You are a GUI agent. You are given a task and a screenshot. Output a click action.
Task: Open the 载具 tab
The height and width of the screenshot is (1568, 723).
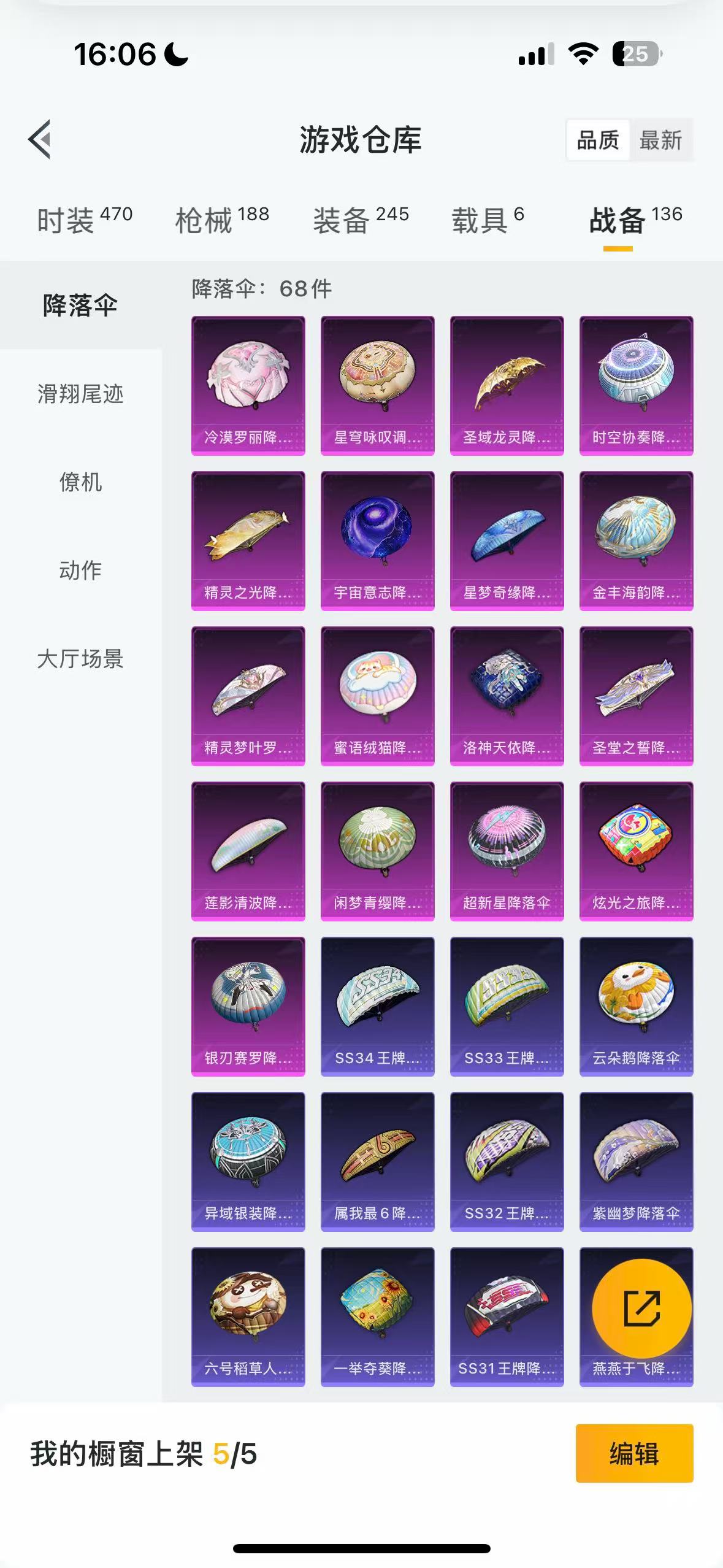[x=488, y=220]
